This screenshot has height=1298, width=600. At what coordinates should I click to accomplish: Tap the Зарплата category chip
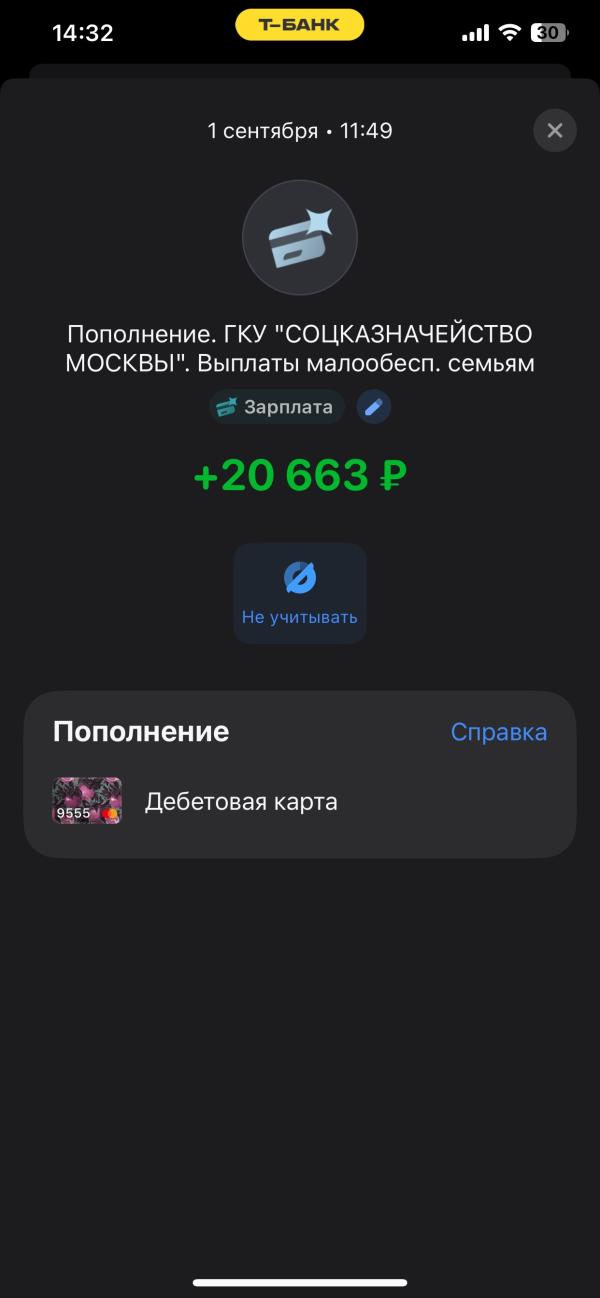[x=277, y=407]
